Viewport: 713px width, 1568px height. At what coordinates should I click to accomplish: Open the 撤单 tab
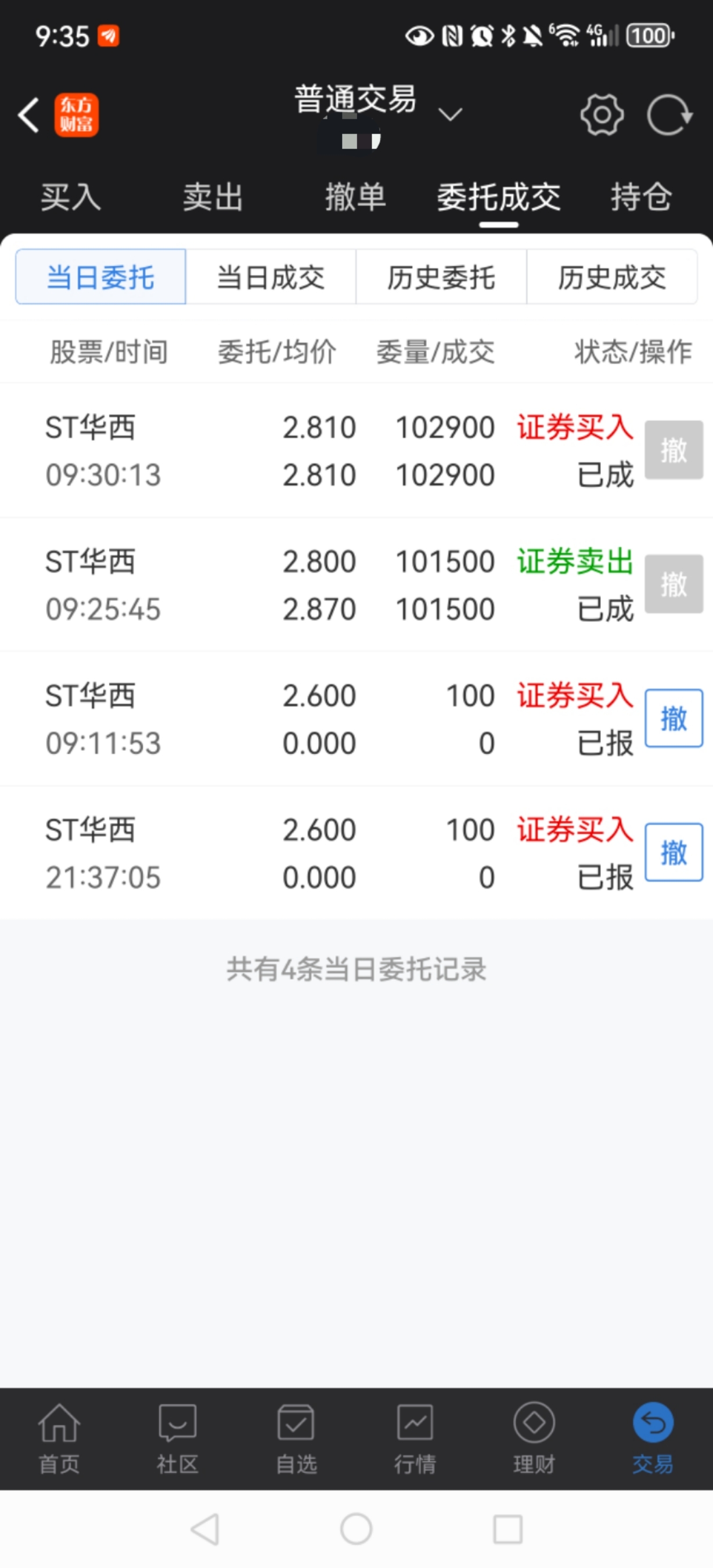tap(355, 197)
